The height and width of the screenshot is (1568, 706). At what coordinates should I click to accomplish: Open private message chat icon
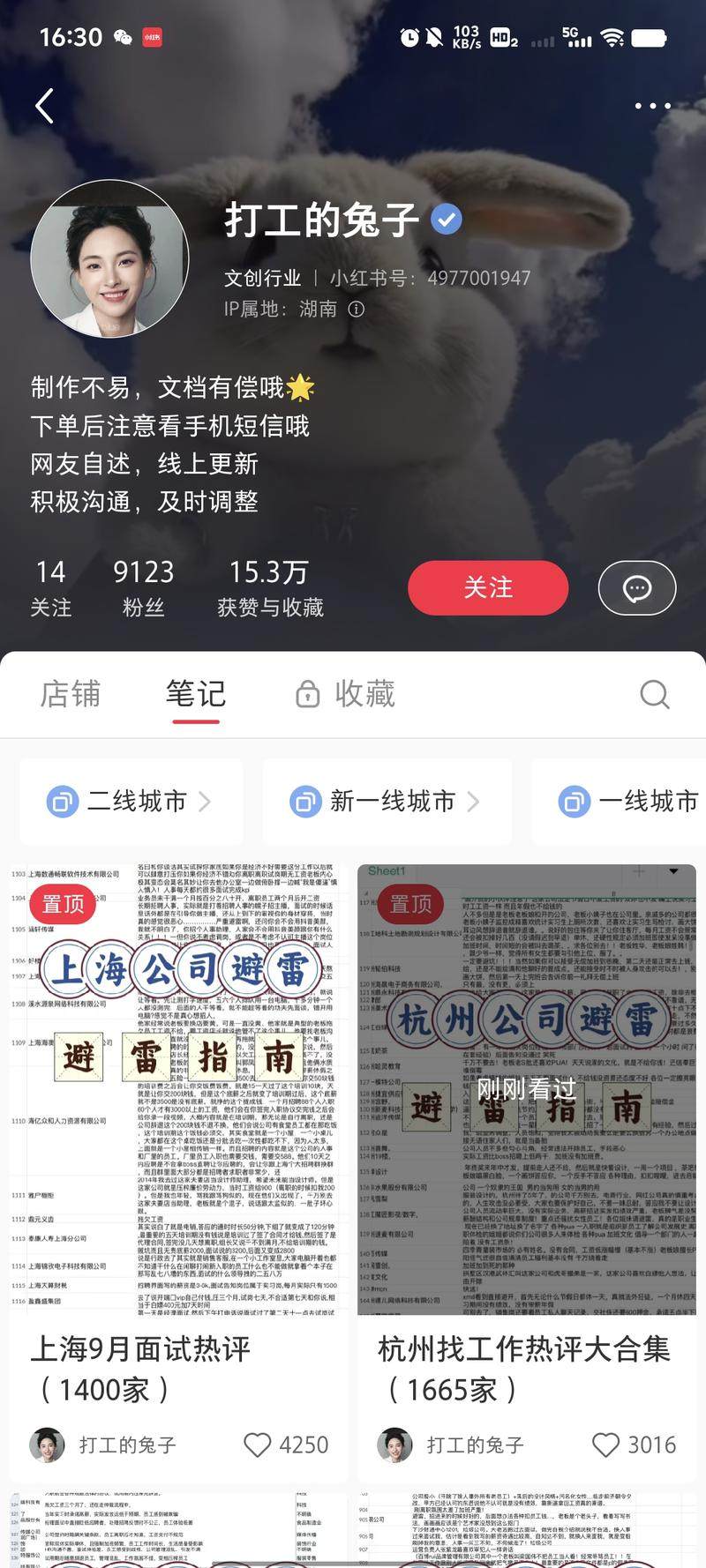(636, 587)
